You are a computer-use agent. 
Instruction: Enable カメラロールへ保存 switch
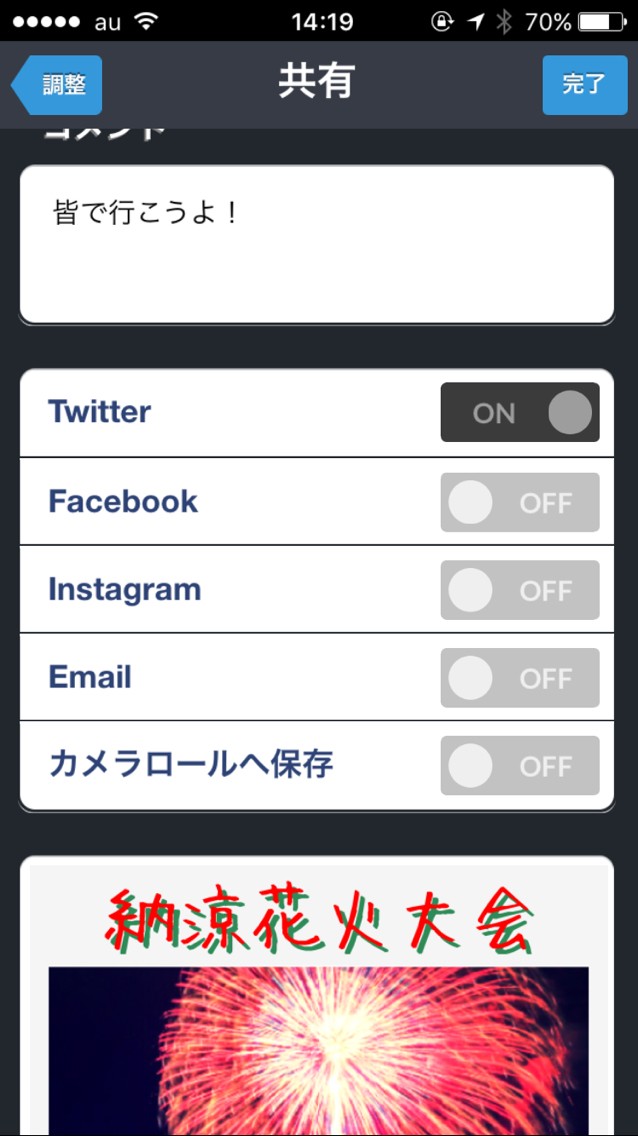pyautogui.click(x=520, y=766)
